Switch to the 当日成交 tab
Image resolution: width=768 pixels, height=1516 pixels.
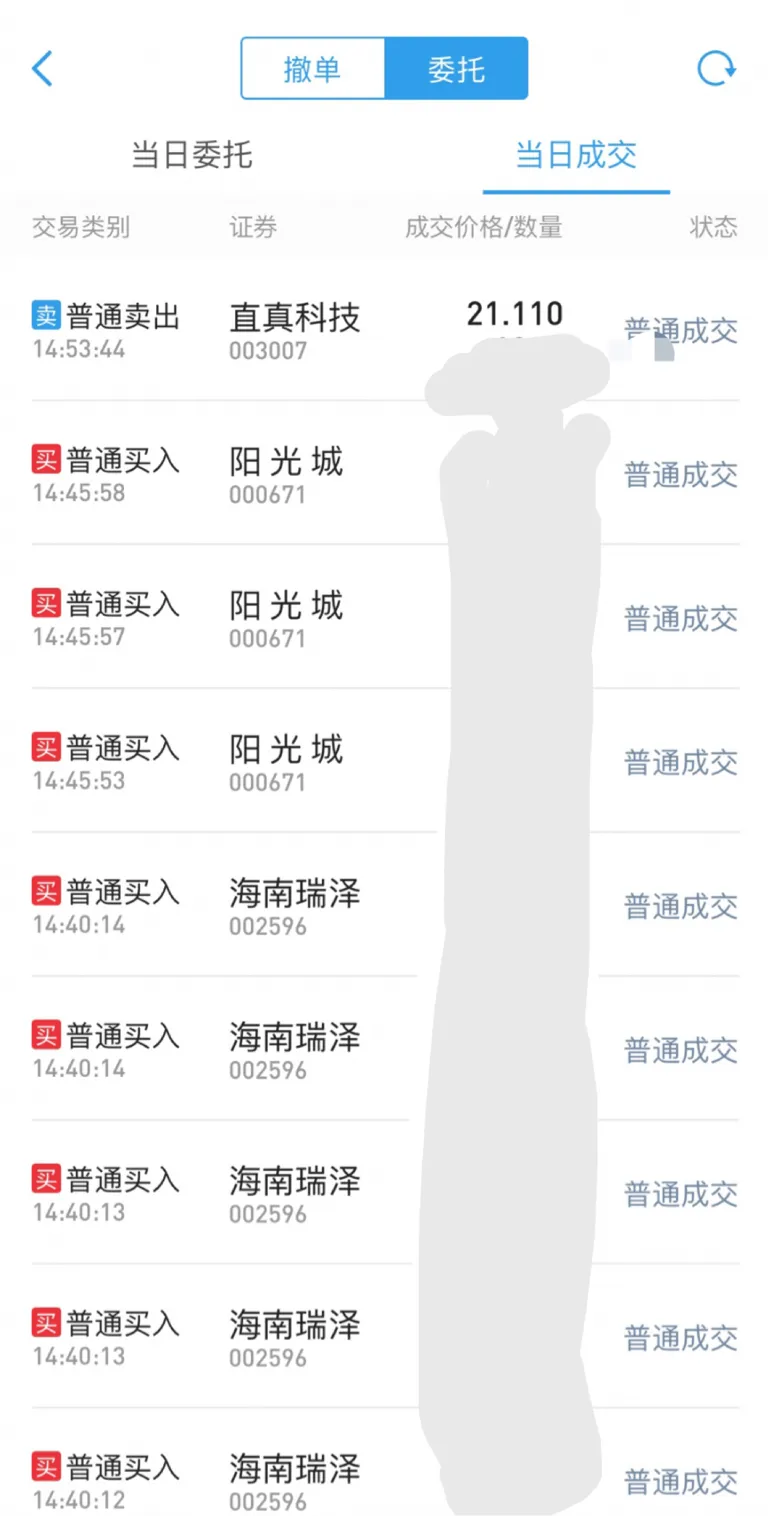click(576, 155)
